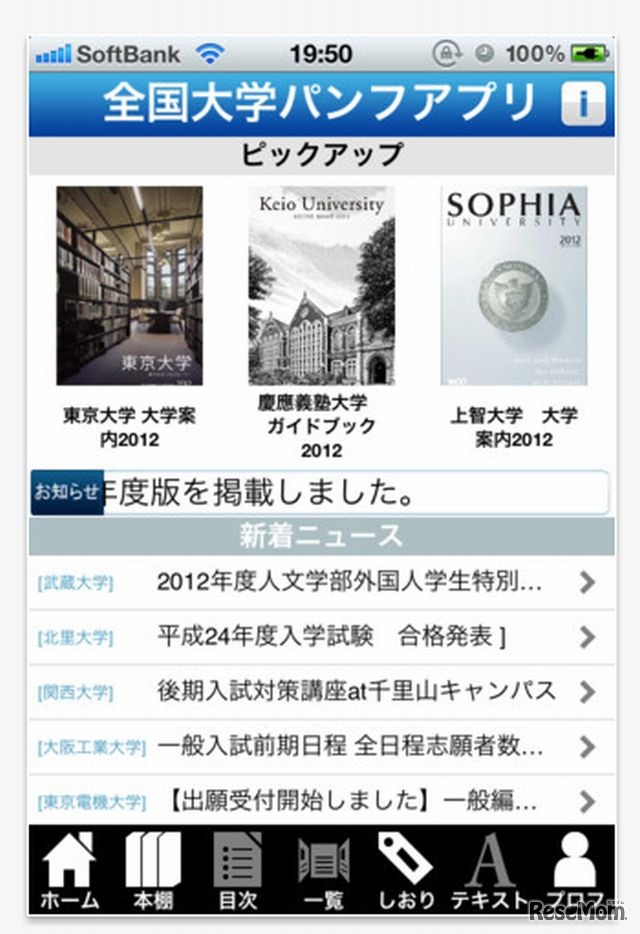Switch to the ホーム tab
The image size is (640, 934).
[x=69, y=871]
